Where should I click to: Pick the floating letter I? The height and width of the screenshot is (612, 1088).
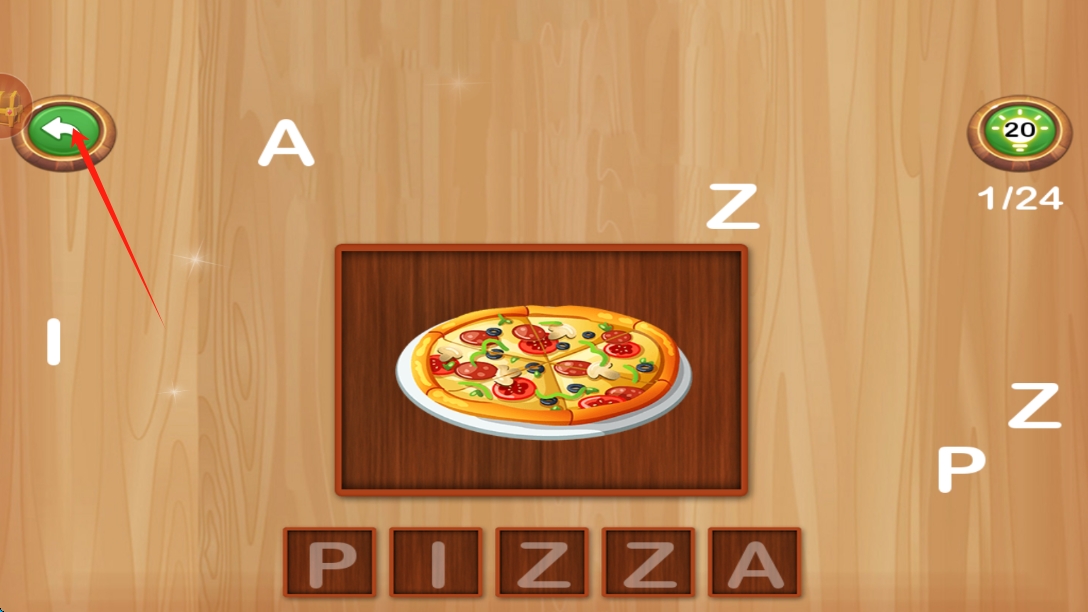pos(54,342)
